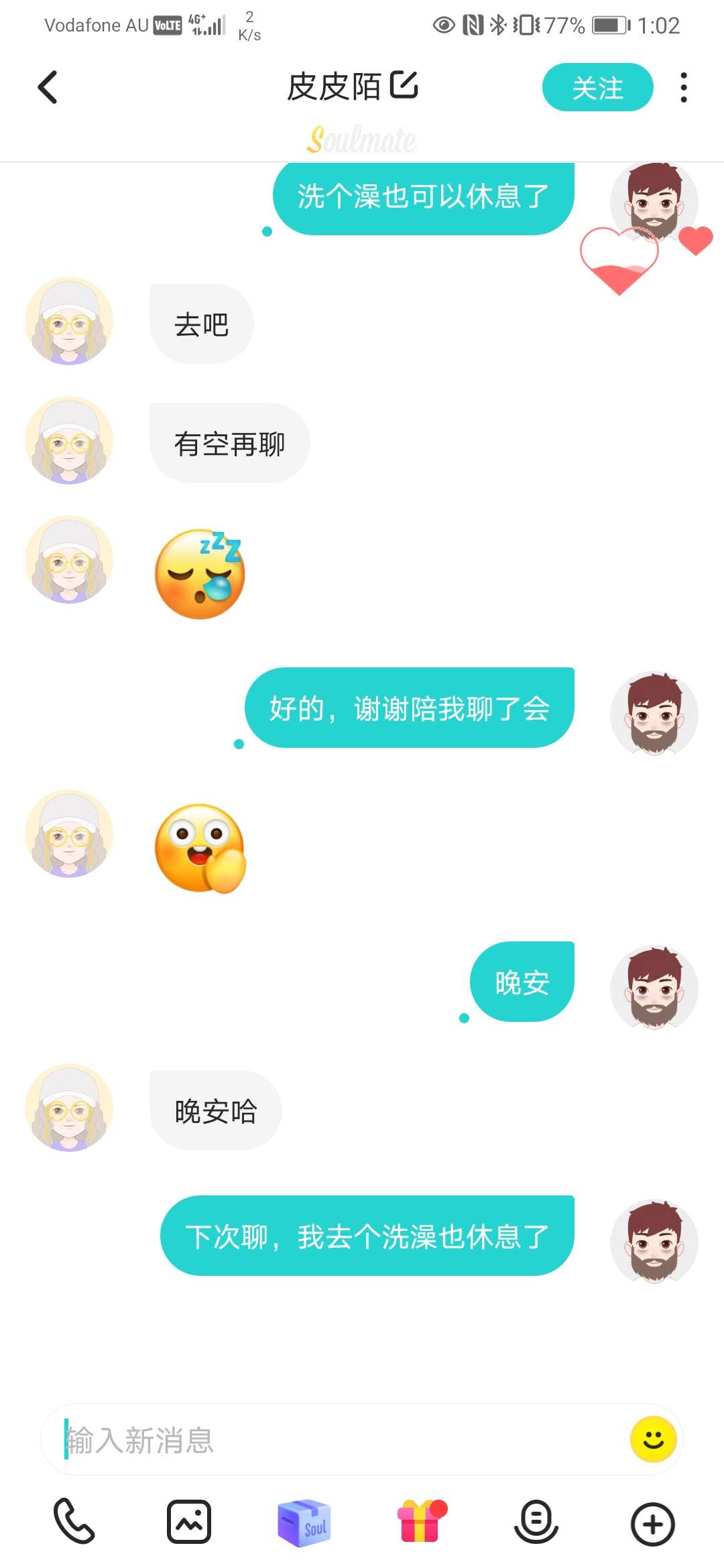The height and width of the screenshot is (1568, 724).
Task: Focus the 输入新消息 message field
Action: 335,1439
